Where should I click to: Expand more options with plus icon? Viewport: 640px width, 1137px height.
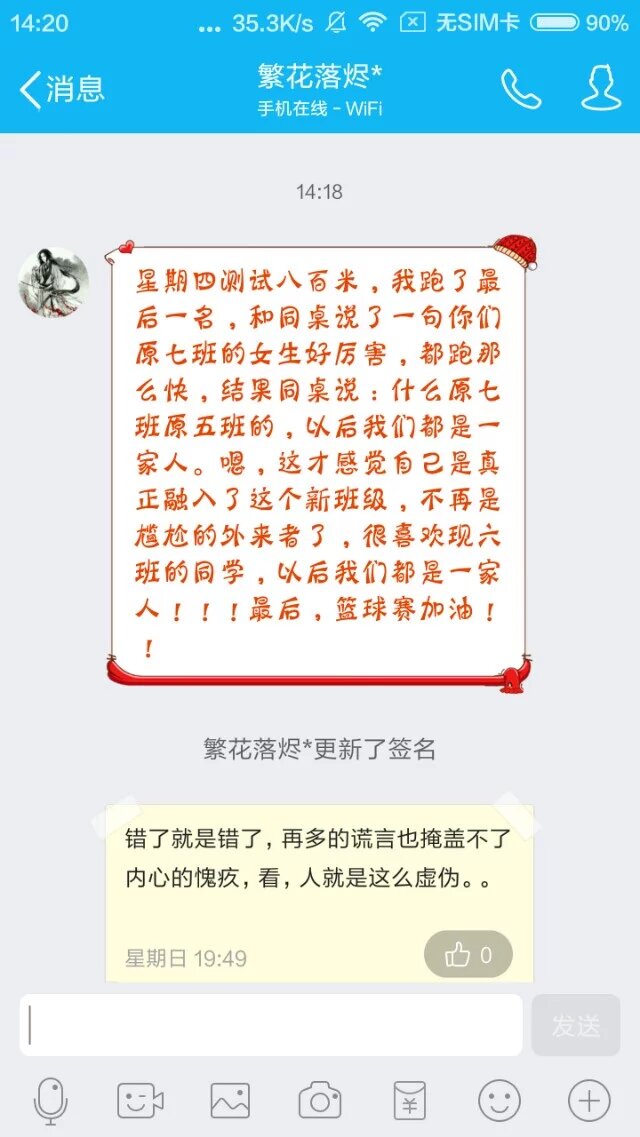click(x=589, y=1101)
